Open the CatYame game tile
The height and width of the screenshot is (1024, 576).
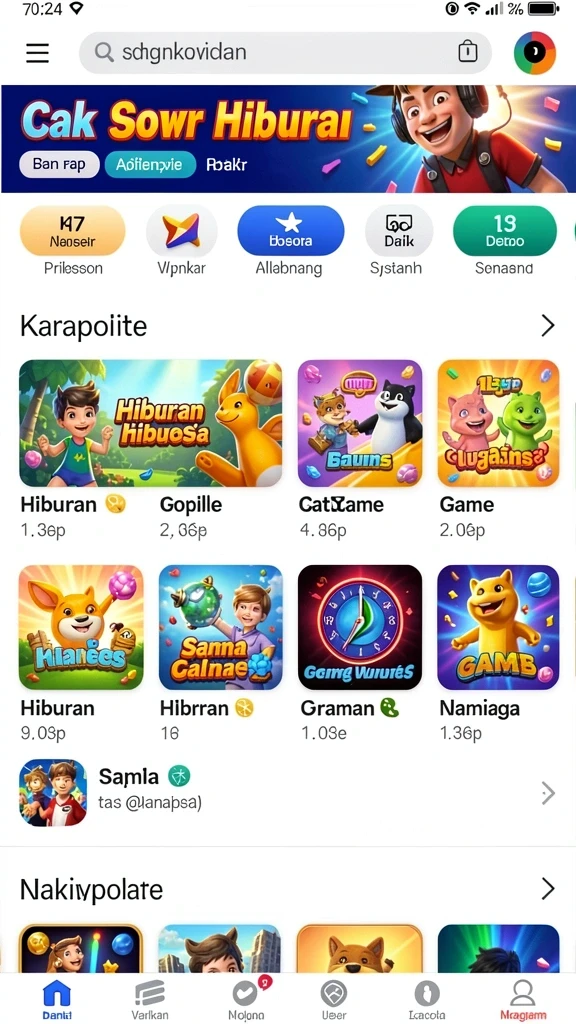click(360, 423)
